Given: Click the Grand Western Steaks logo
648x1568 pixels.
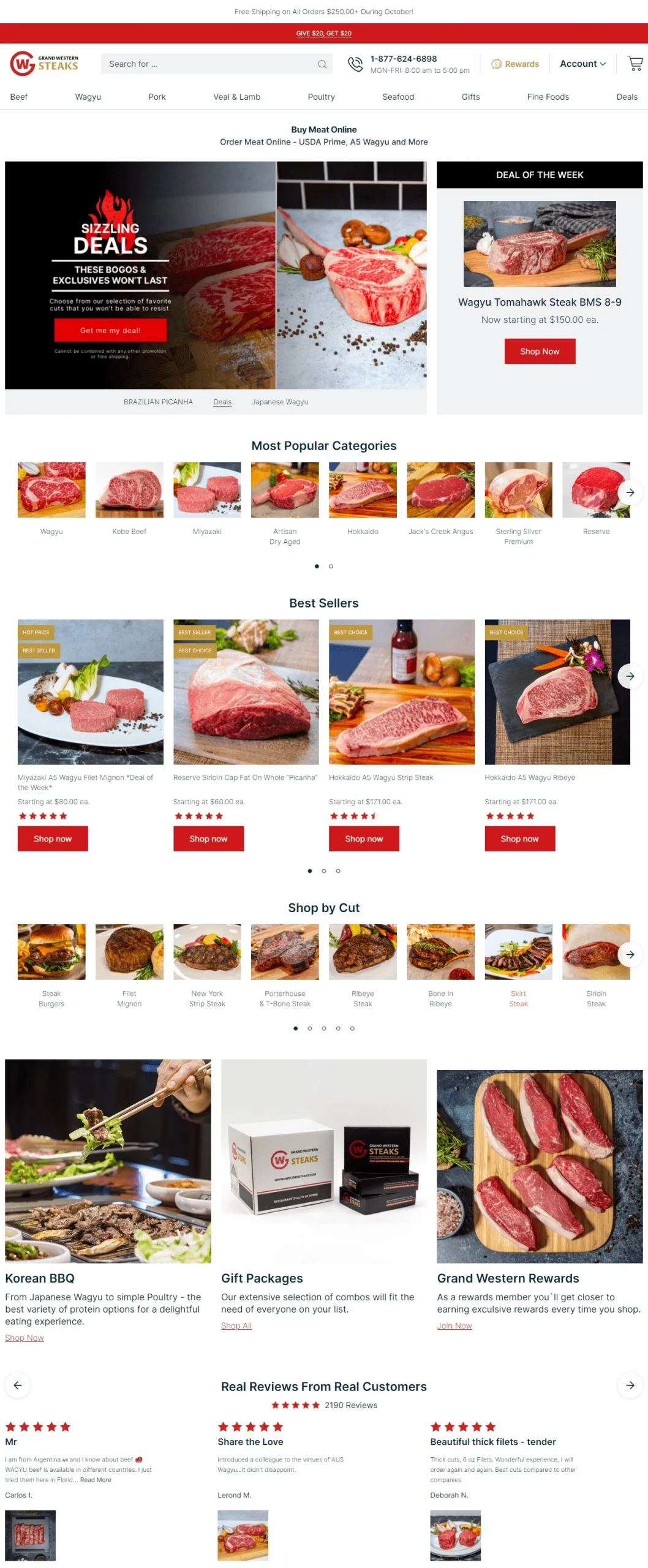Looking at the screenshot, I should pos(43,62).
